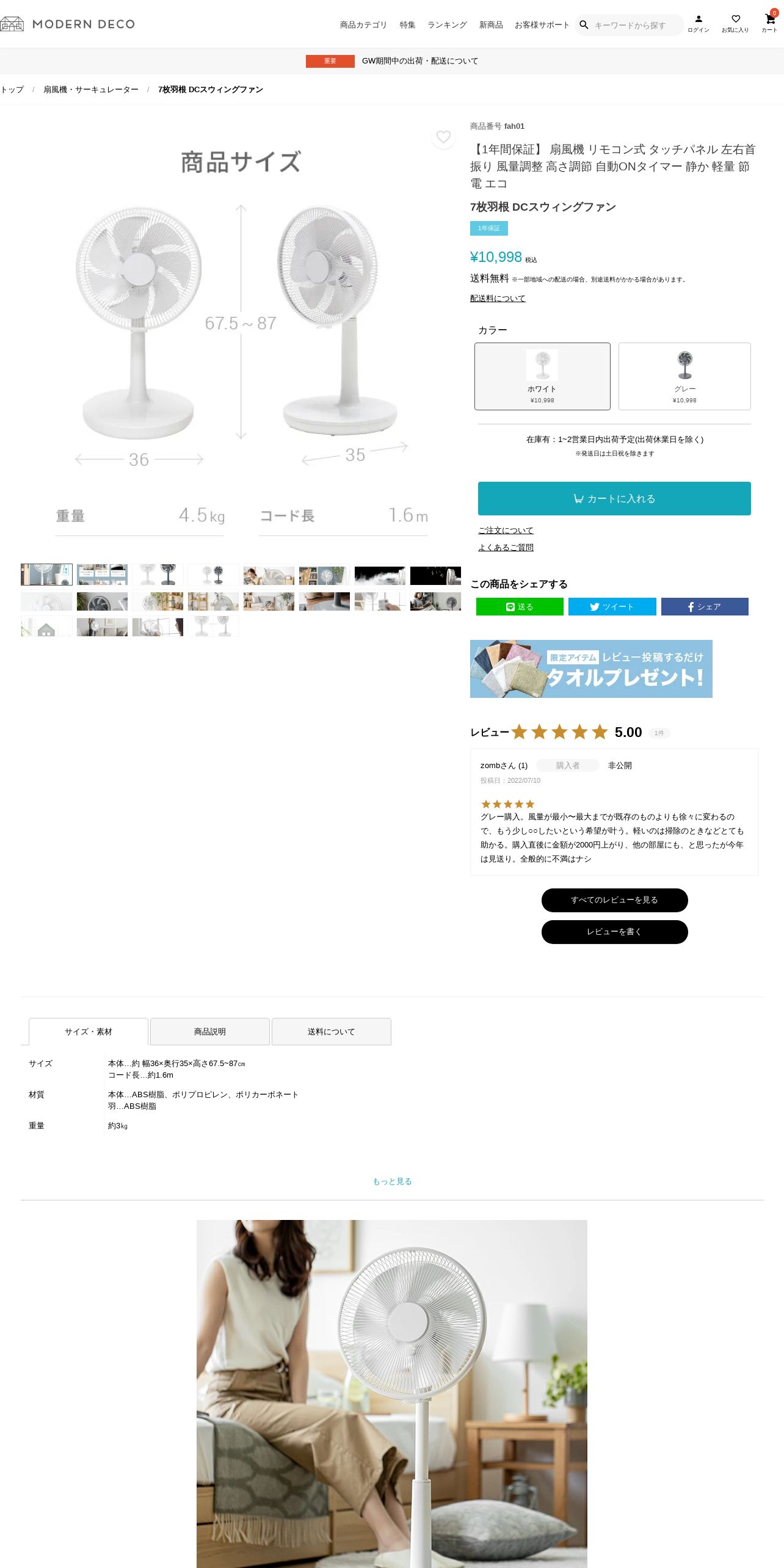
Task: Open the 配送料について link
Action: coord(498,299)
